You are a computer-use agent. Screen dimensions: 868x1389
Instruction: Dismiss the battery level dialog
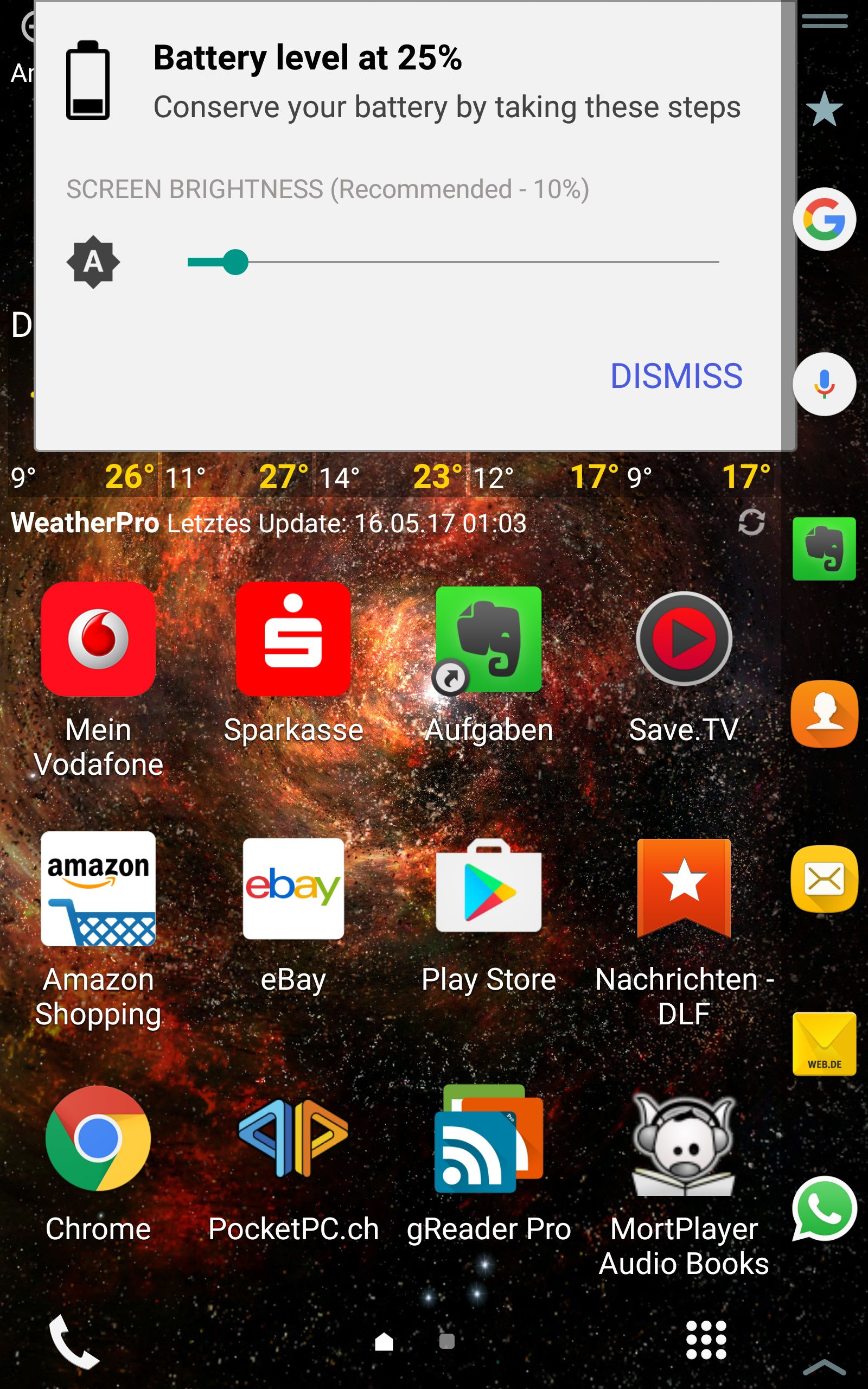[676, 377]
